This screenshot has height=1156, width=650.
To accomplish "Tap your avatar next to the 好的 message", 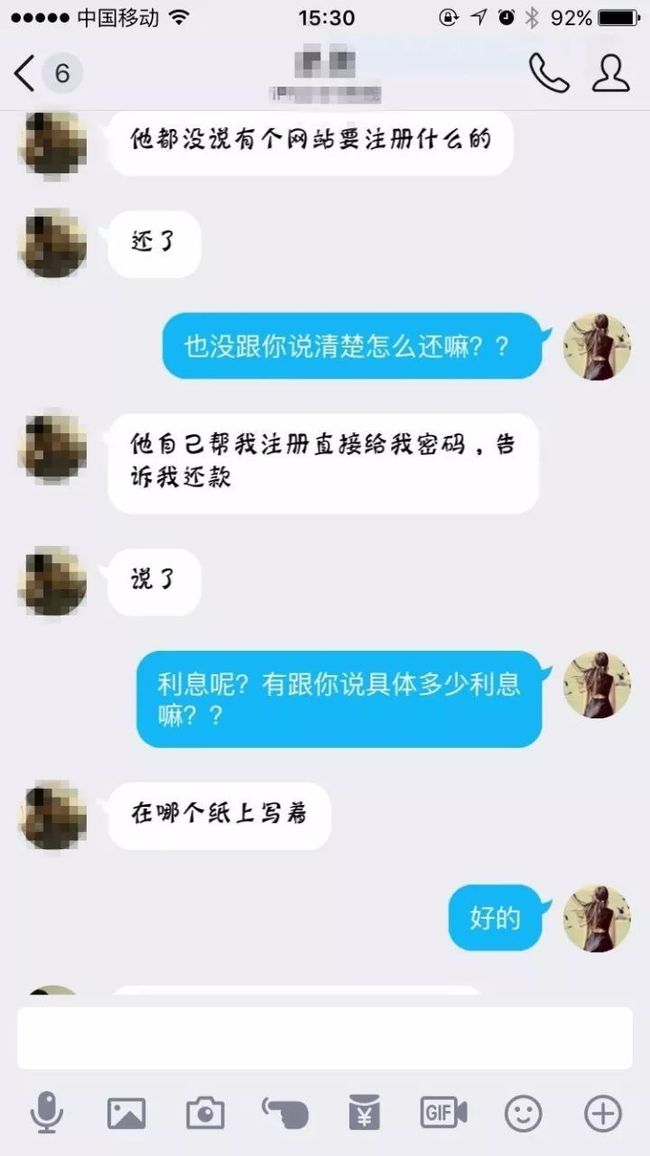I will pyautogui.click(x=597, y=919).
